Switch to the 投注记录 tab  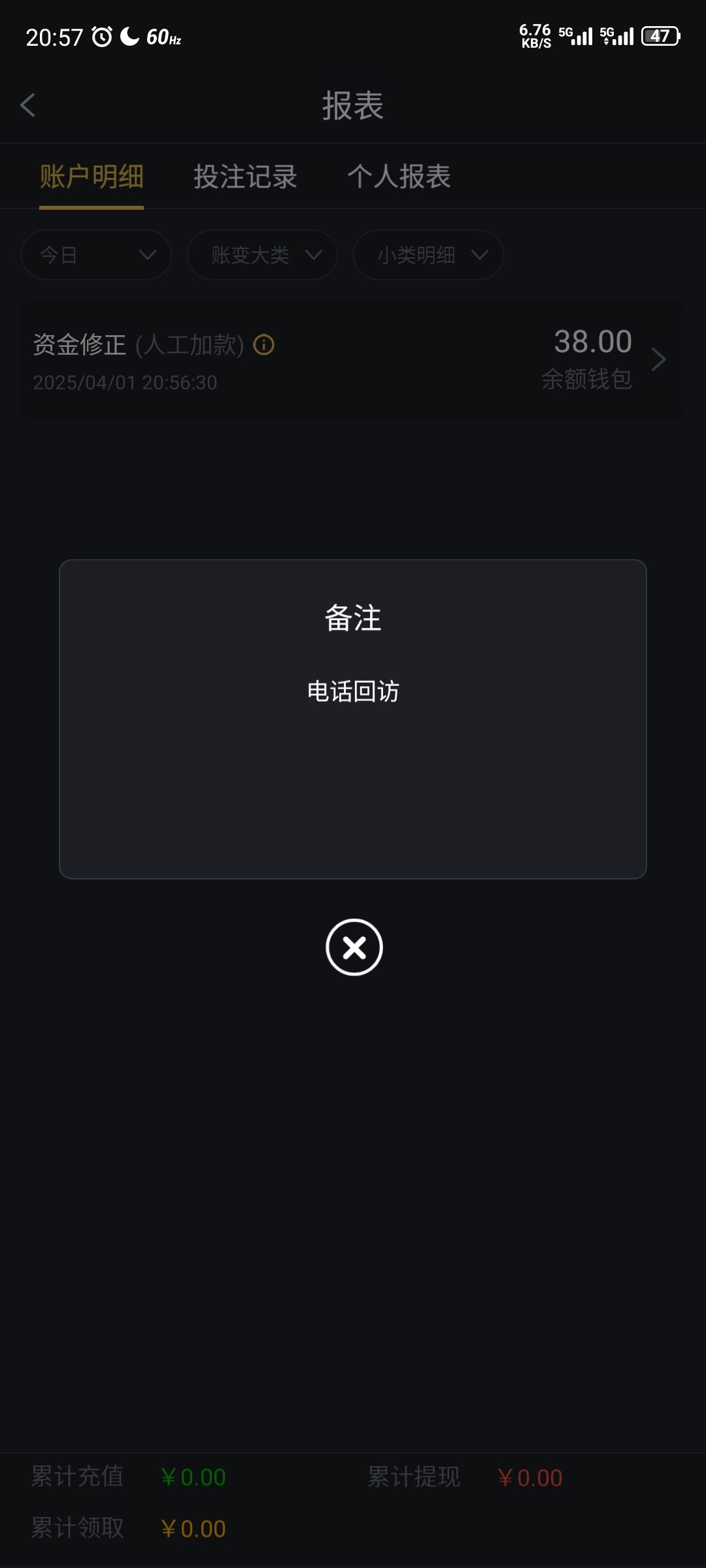coord(245,176)
